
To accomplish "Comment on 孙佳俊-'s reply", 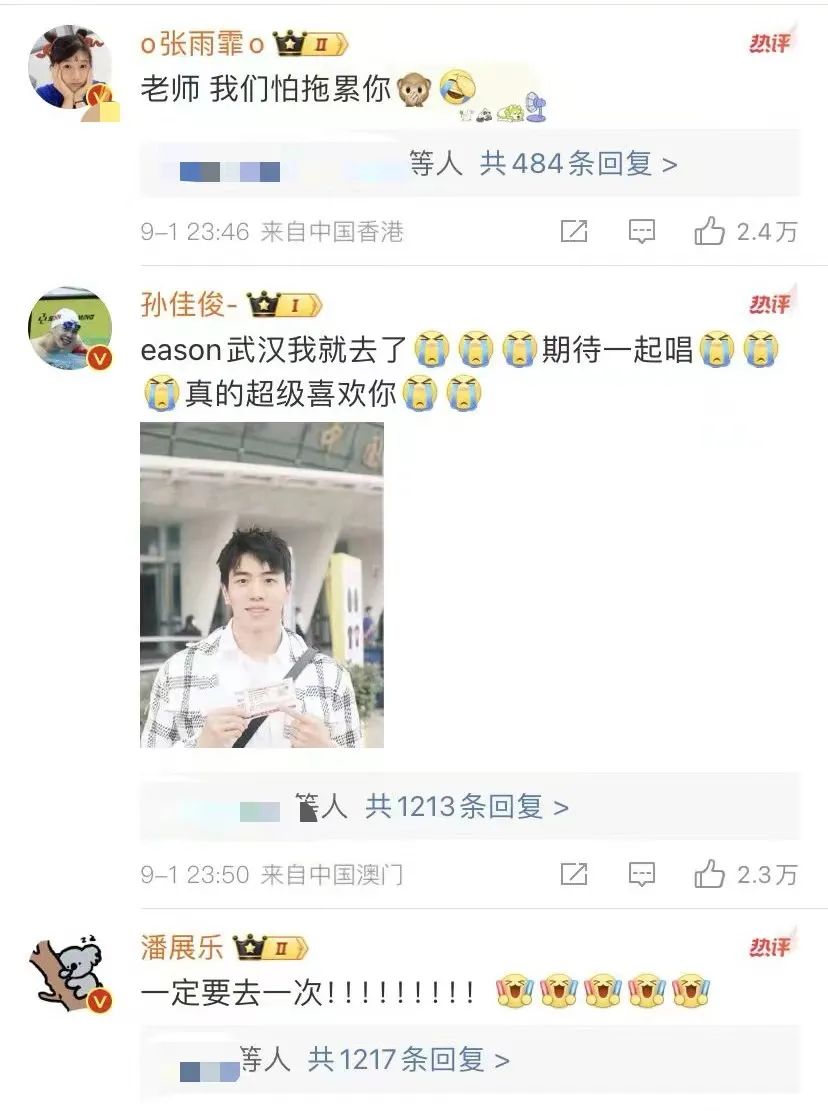I will point(641,874).
